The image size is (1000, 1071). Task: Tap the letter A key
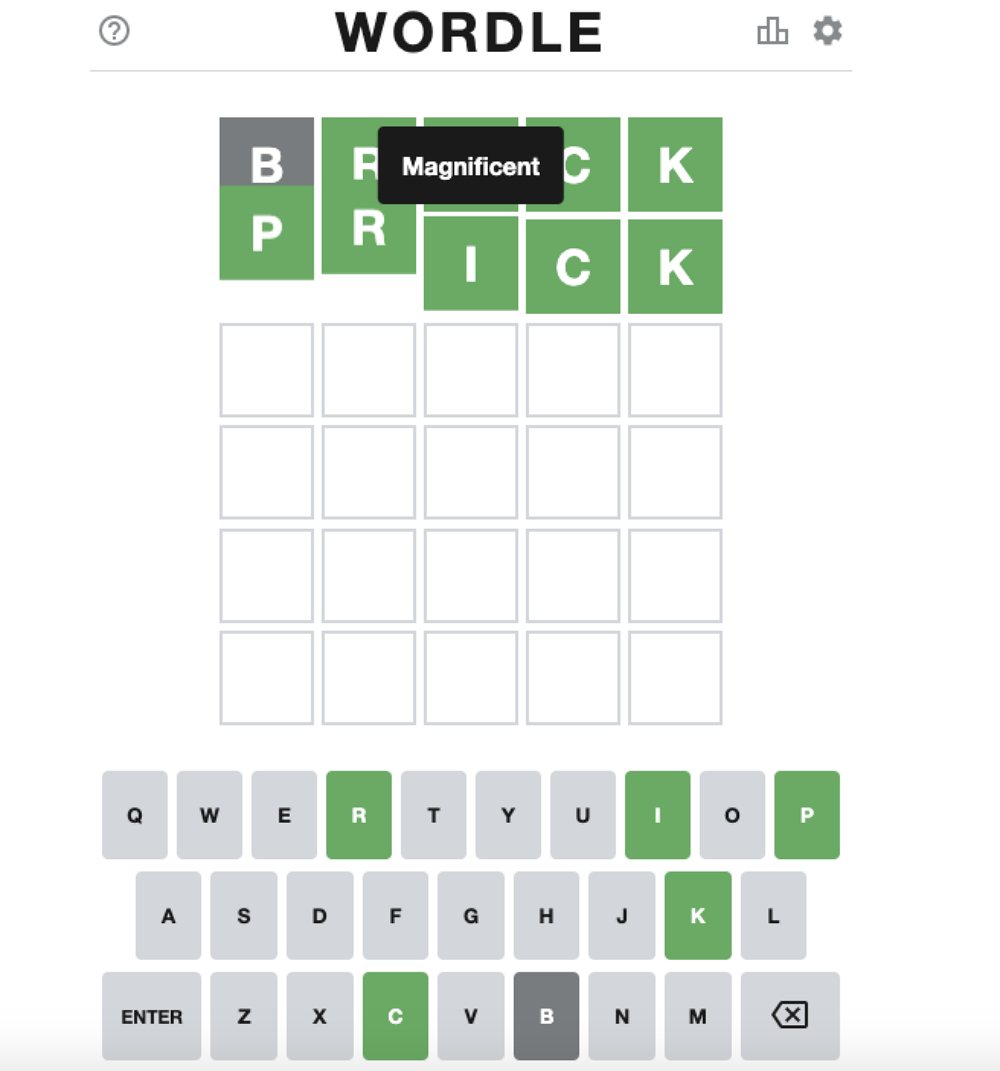click(168, 916)
